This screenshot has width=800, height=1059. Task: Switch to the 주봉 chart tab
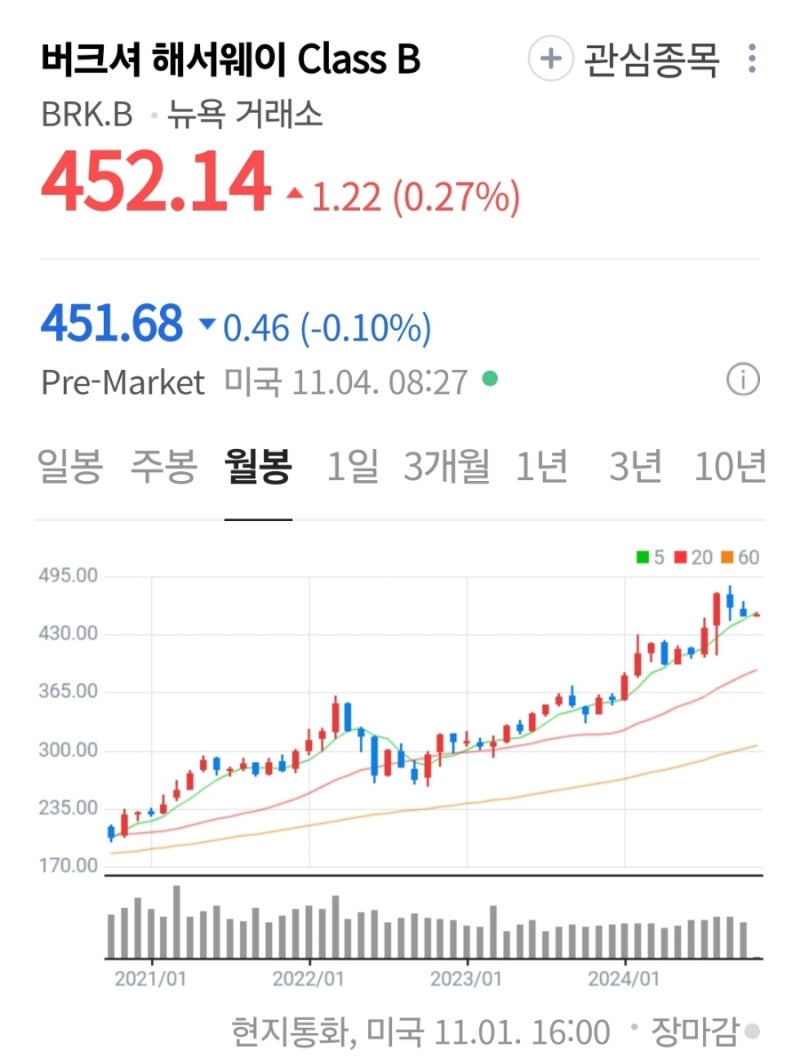(160, 466)
